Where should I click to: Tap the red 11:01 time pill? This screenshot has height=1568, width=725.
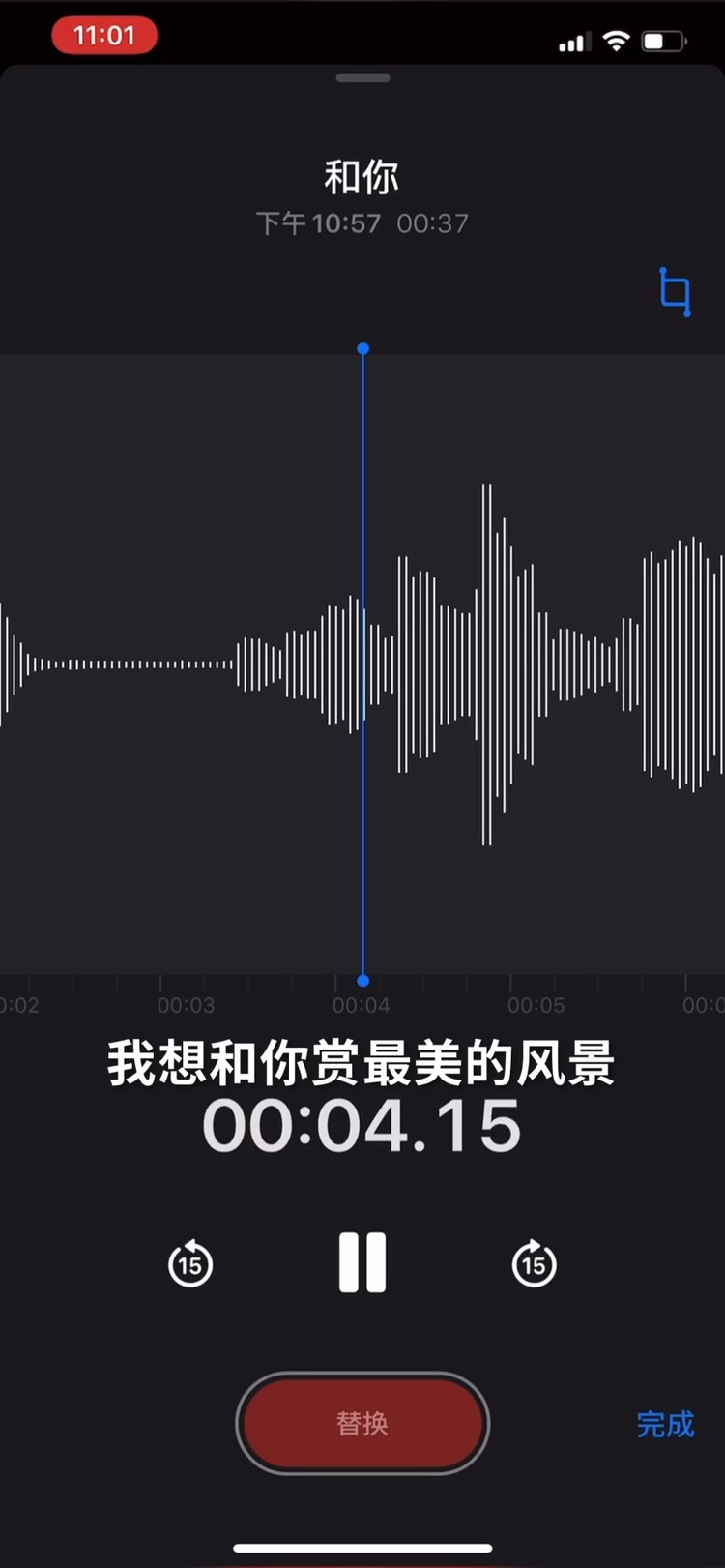coord(104,35)
